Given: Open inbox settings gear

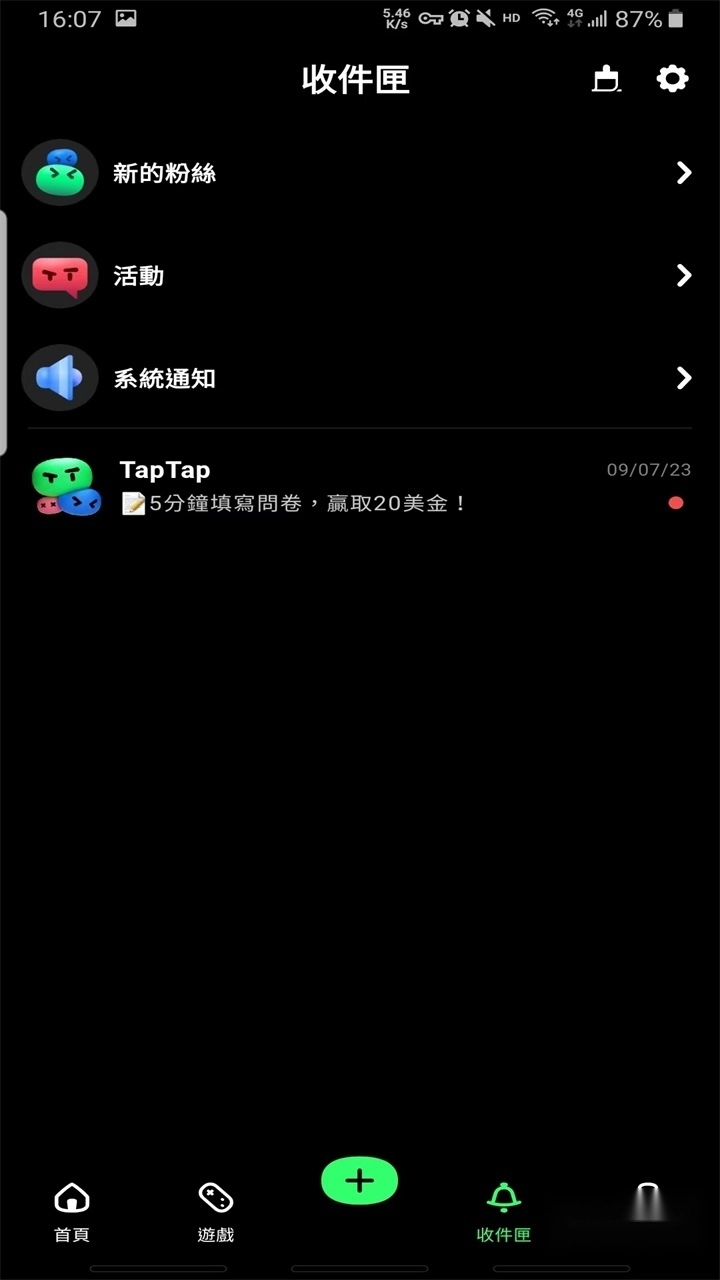Looking at the screenshot, I should coord(672,79).
